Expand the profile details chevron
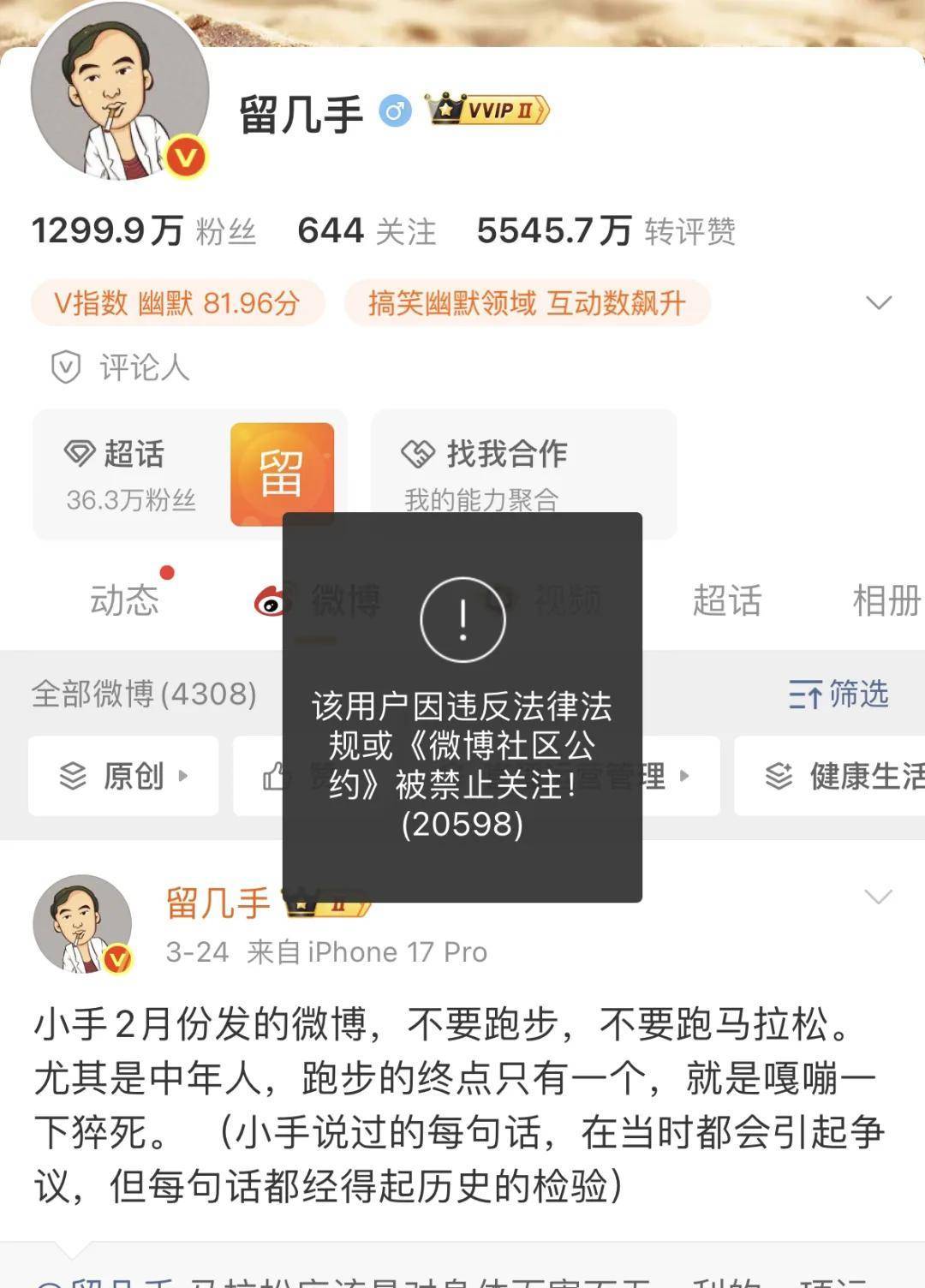925x1288 pixels. point(879,303)
